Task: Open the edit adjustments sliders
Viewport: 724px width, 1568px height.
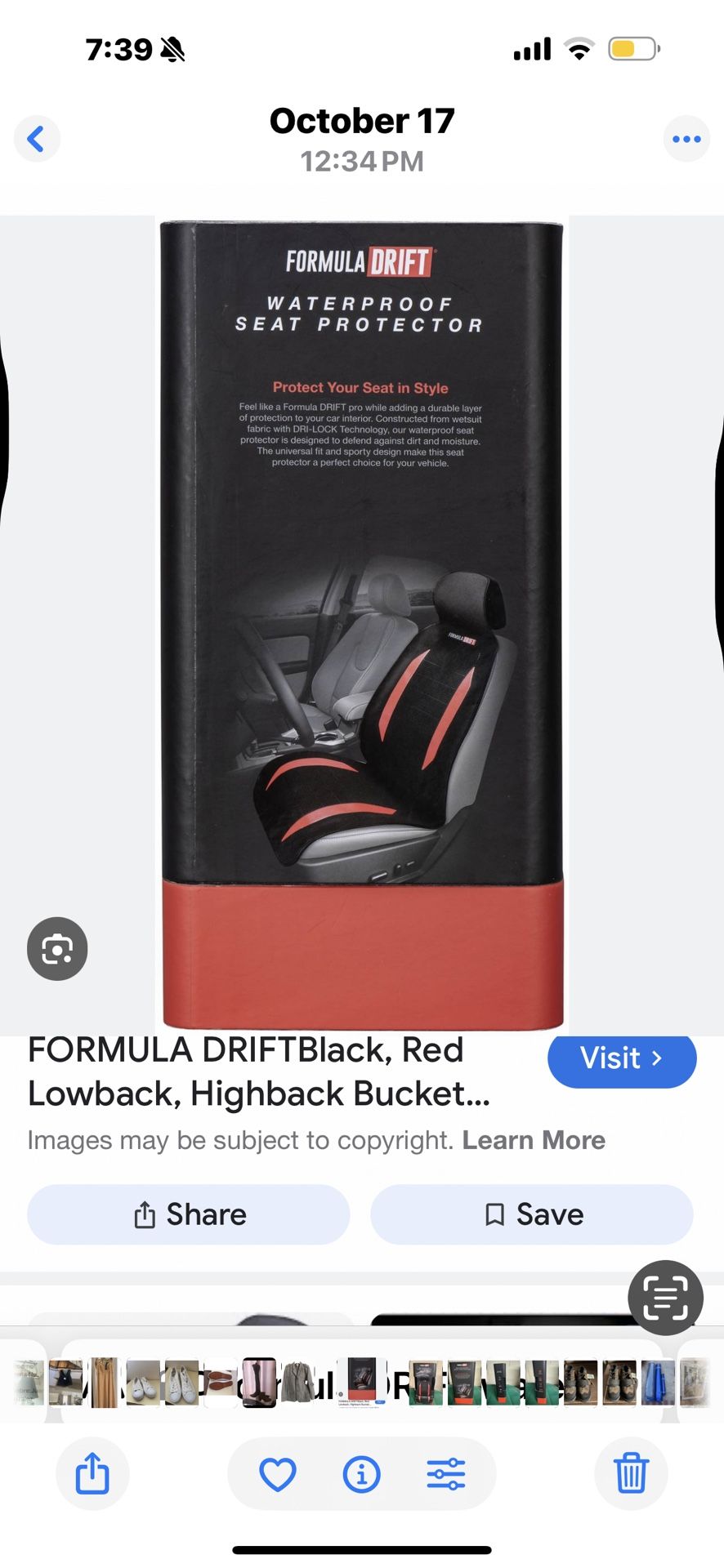Action: click(x=446, y=1474)
